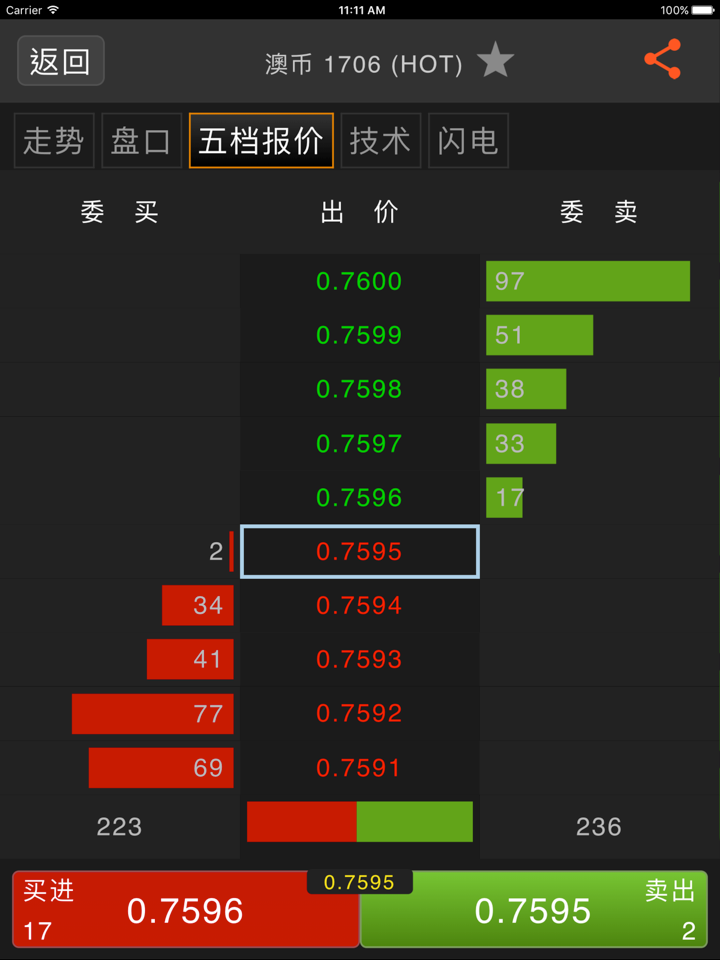This screenshot has height=960, width=720.
Task: Tap the red 买进 0.7596 button
Action: tap(185, 910)
